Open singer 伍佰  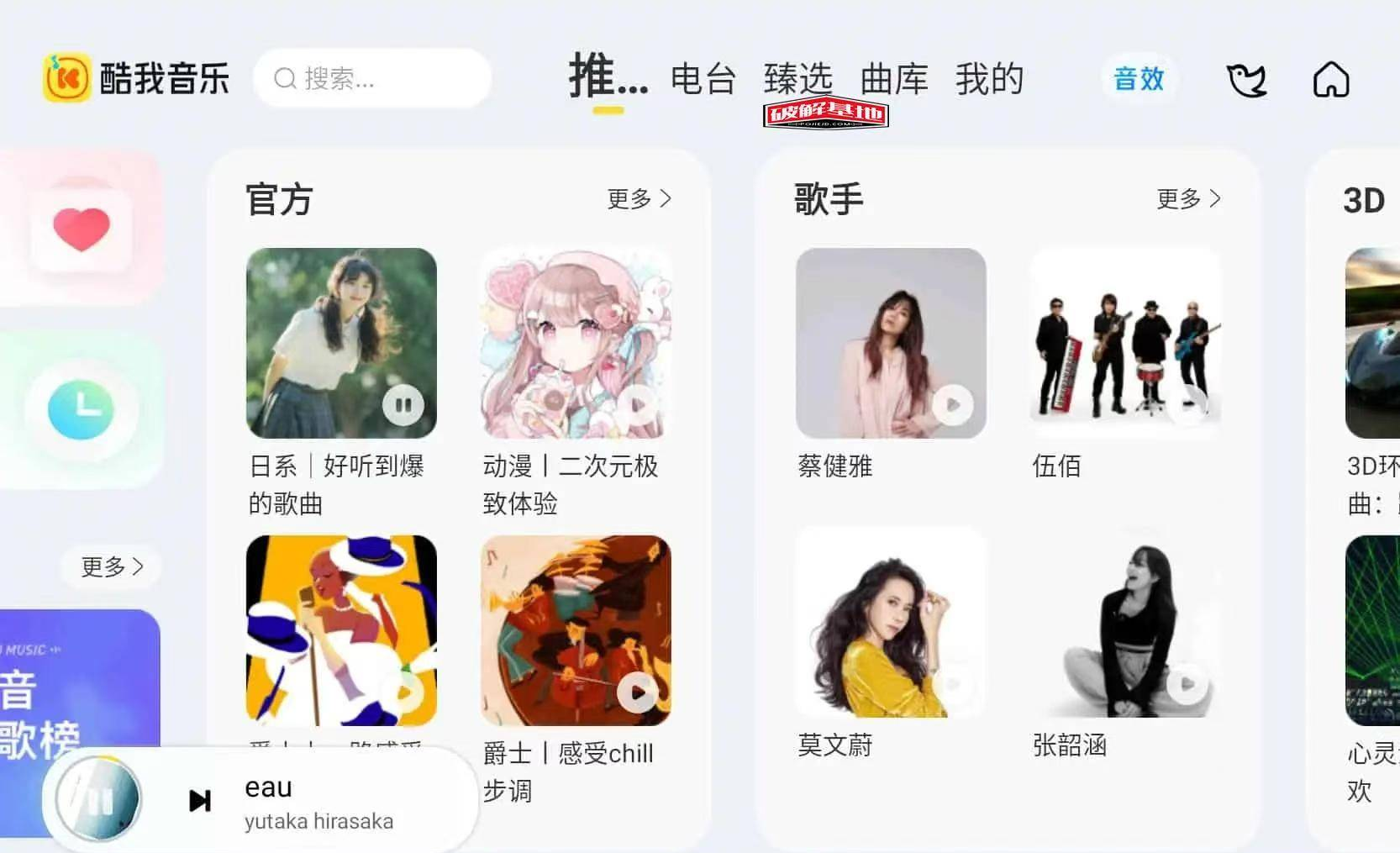(1125, 343)
